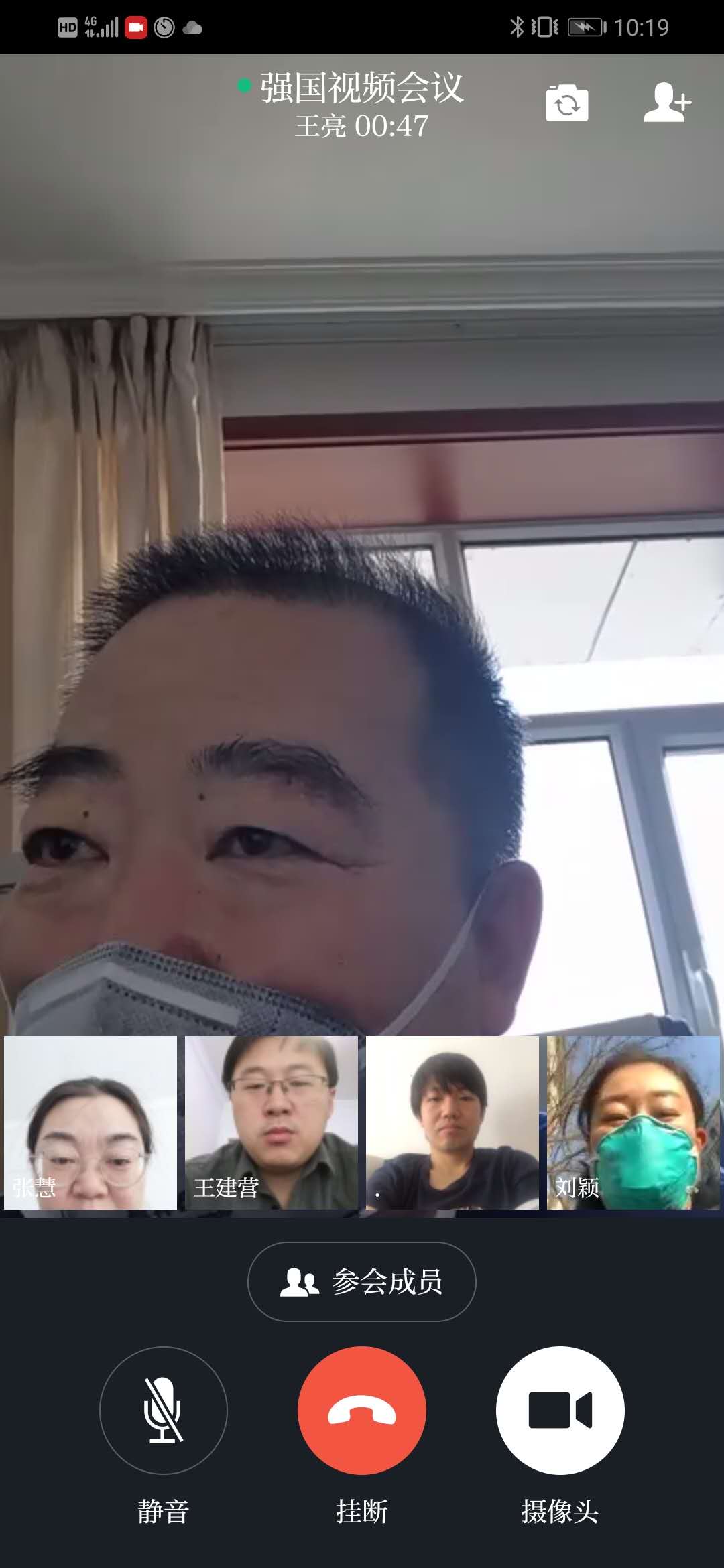The image size is (724, 1568).
Task: Add a participant to the meeting
Action: 666,103
